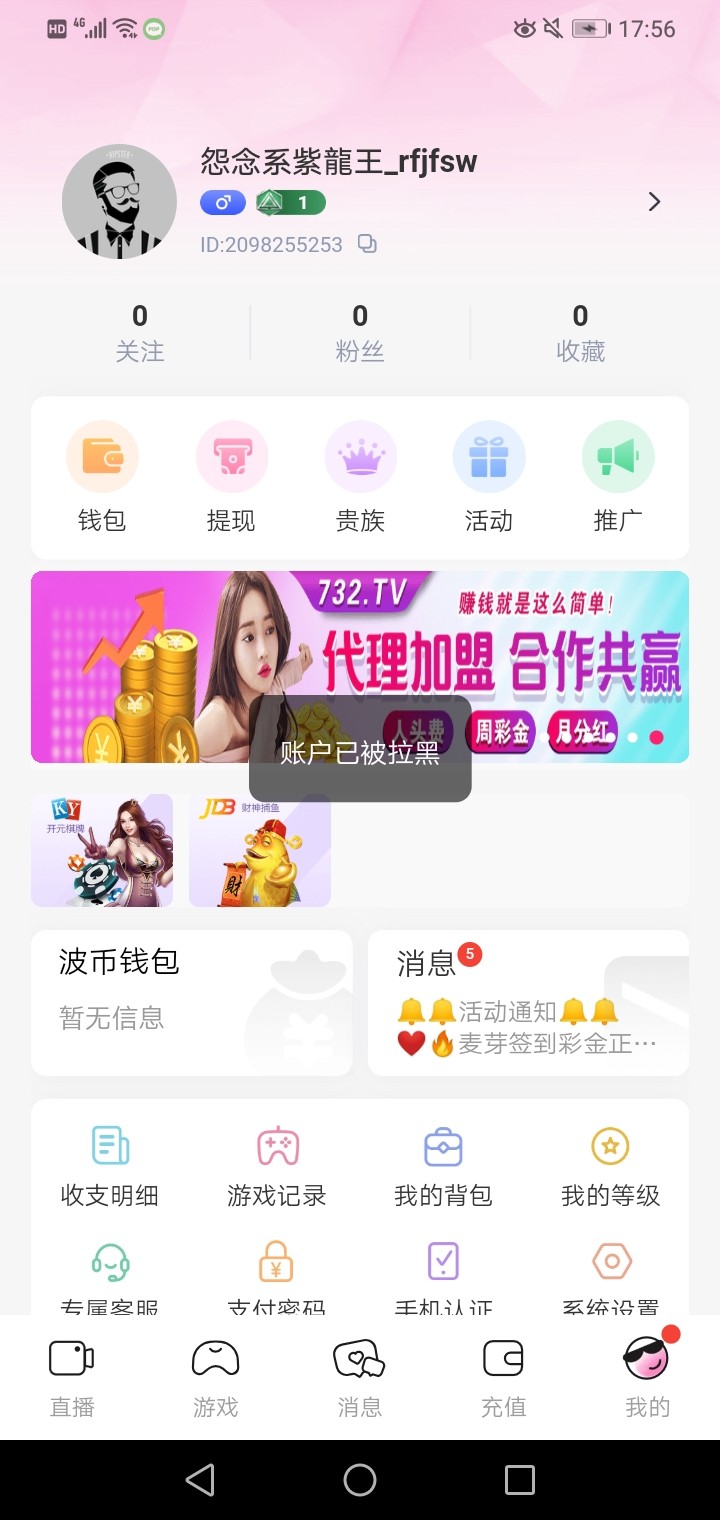
Task: Open the 消息 notification card
Action: [528, 1002]
